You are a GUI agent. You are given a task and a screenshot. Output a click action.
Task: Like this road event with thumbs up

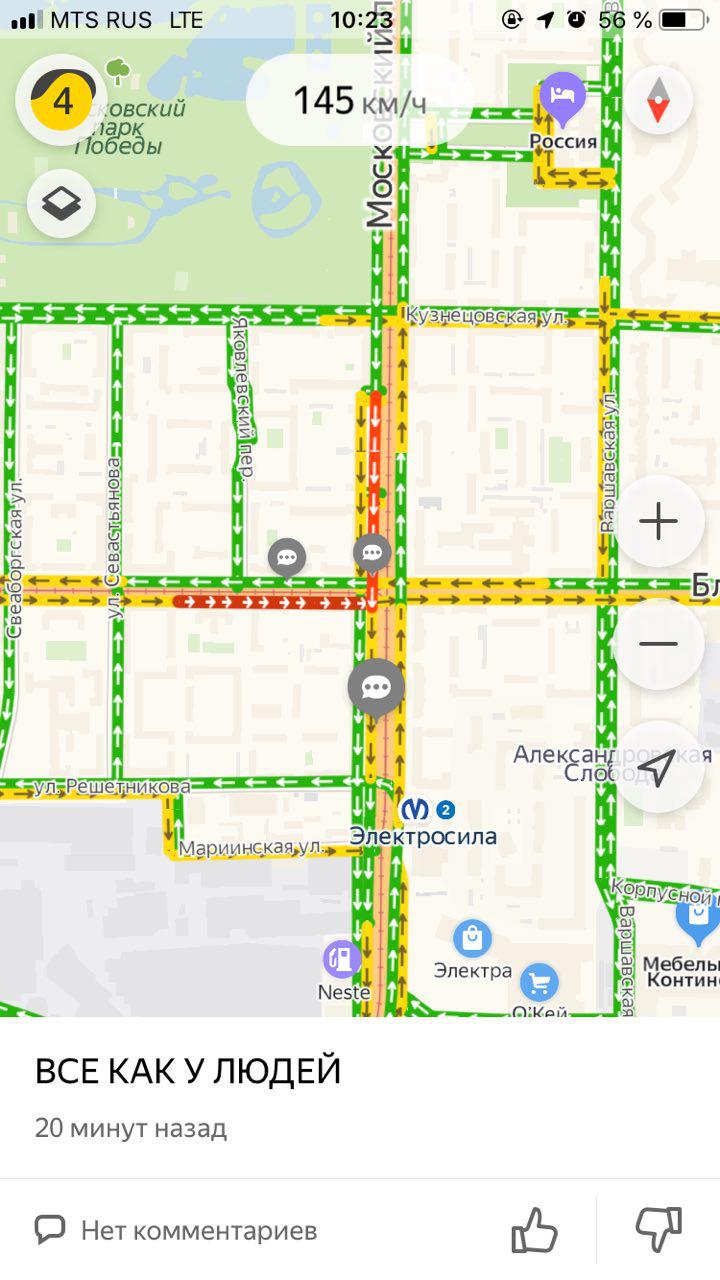click(x=534, y=1229)
